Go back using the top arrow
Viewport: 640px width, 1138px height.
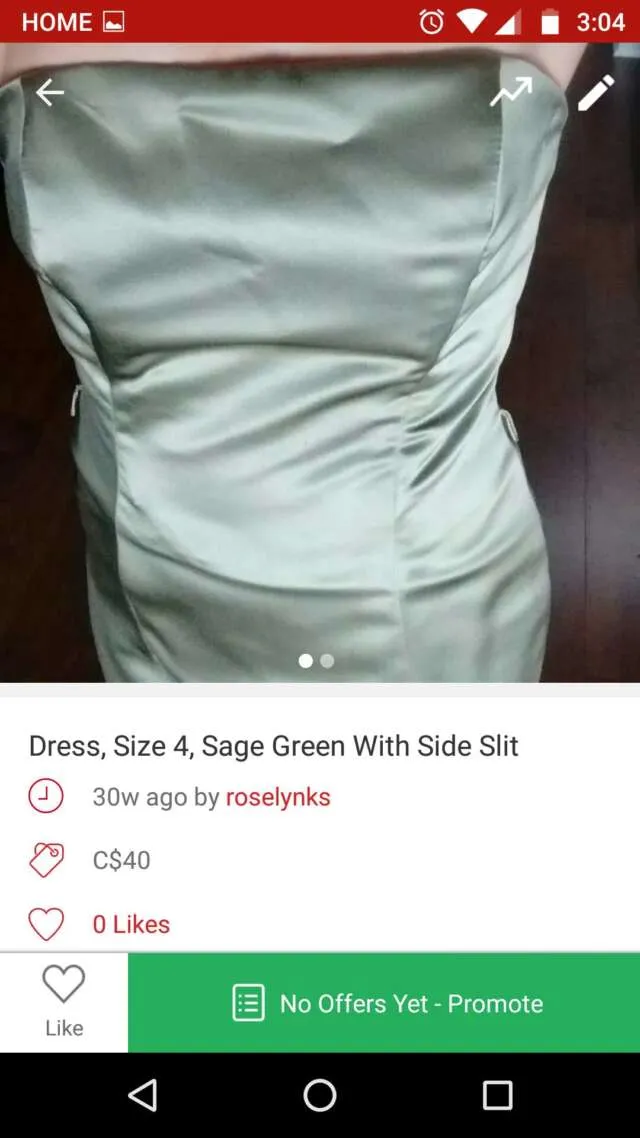(x=49, y=93)
